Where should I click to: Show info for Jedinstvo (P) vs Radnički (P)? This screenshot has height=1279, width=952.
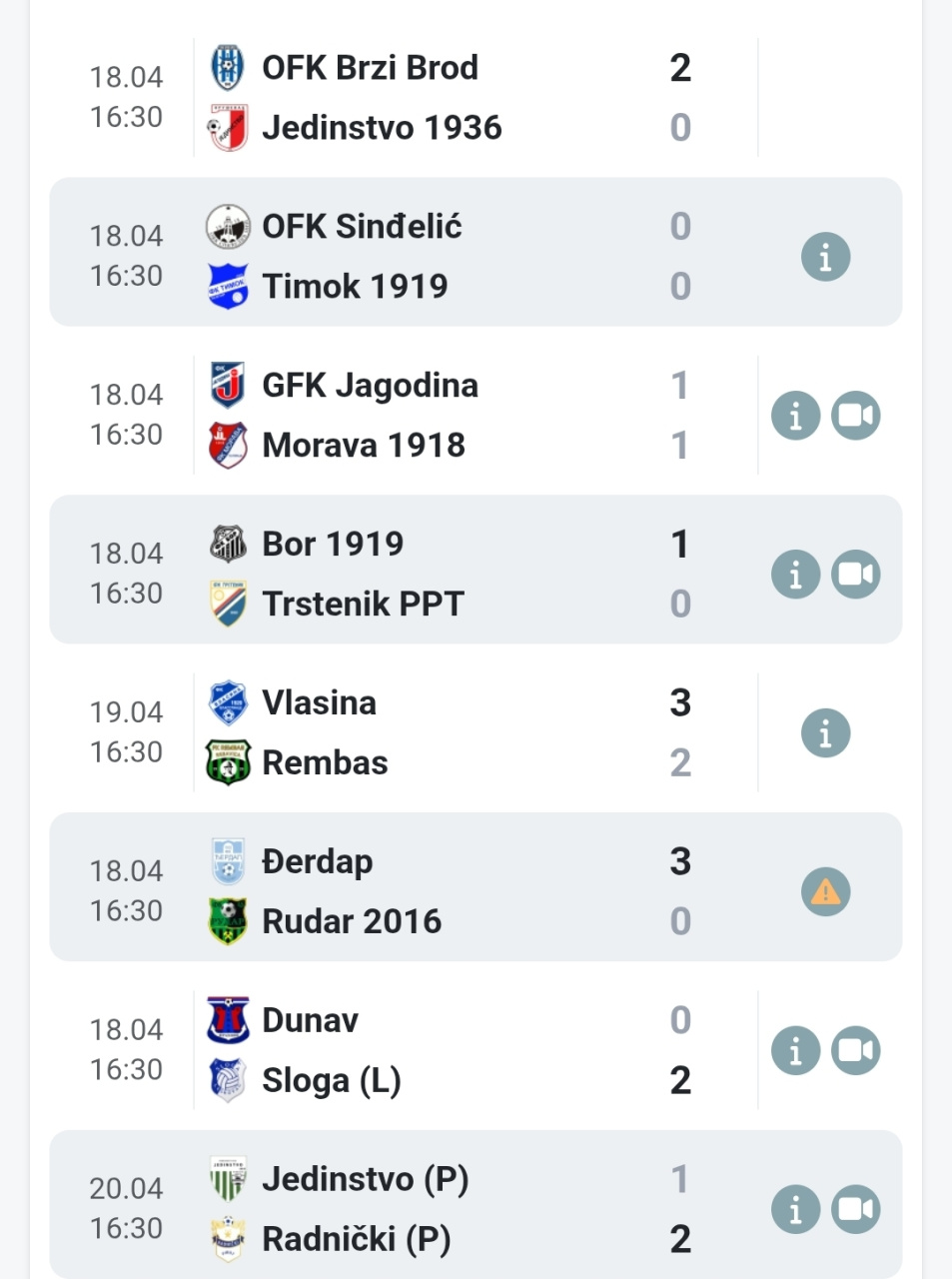pos(795,1209)
